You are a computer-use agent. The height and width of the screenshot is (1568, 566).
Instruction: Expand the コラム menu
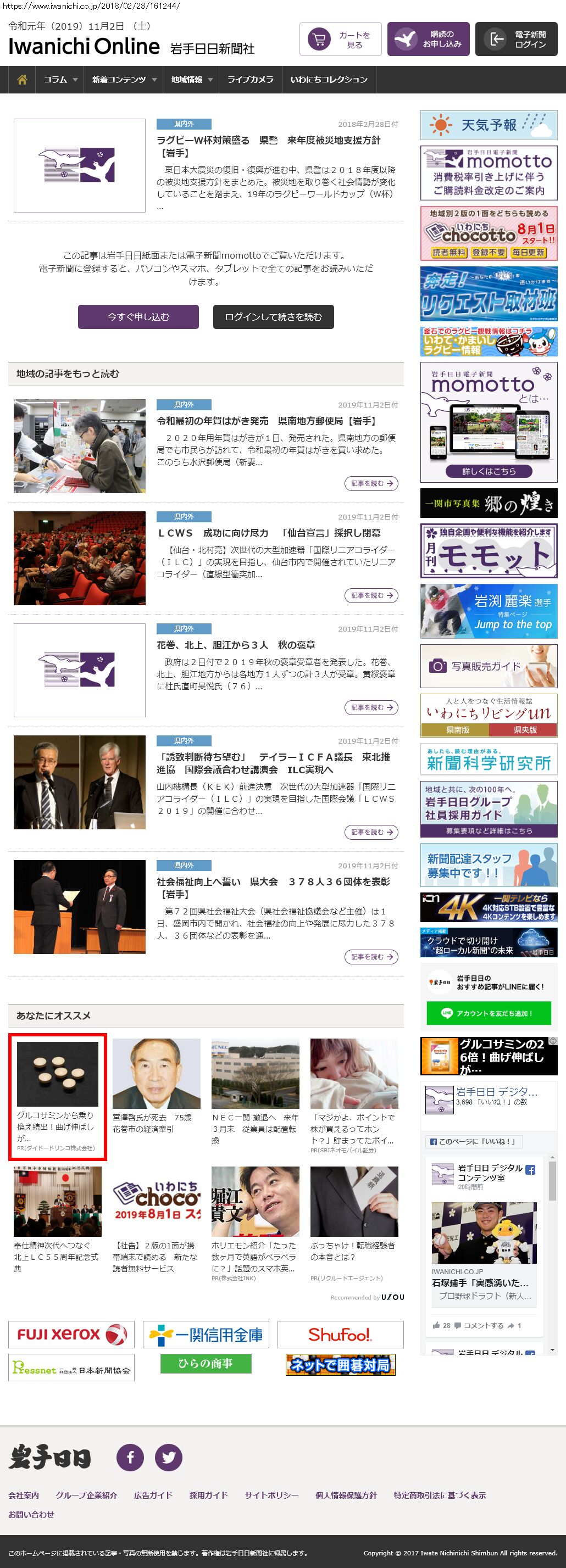(60, 80)
